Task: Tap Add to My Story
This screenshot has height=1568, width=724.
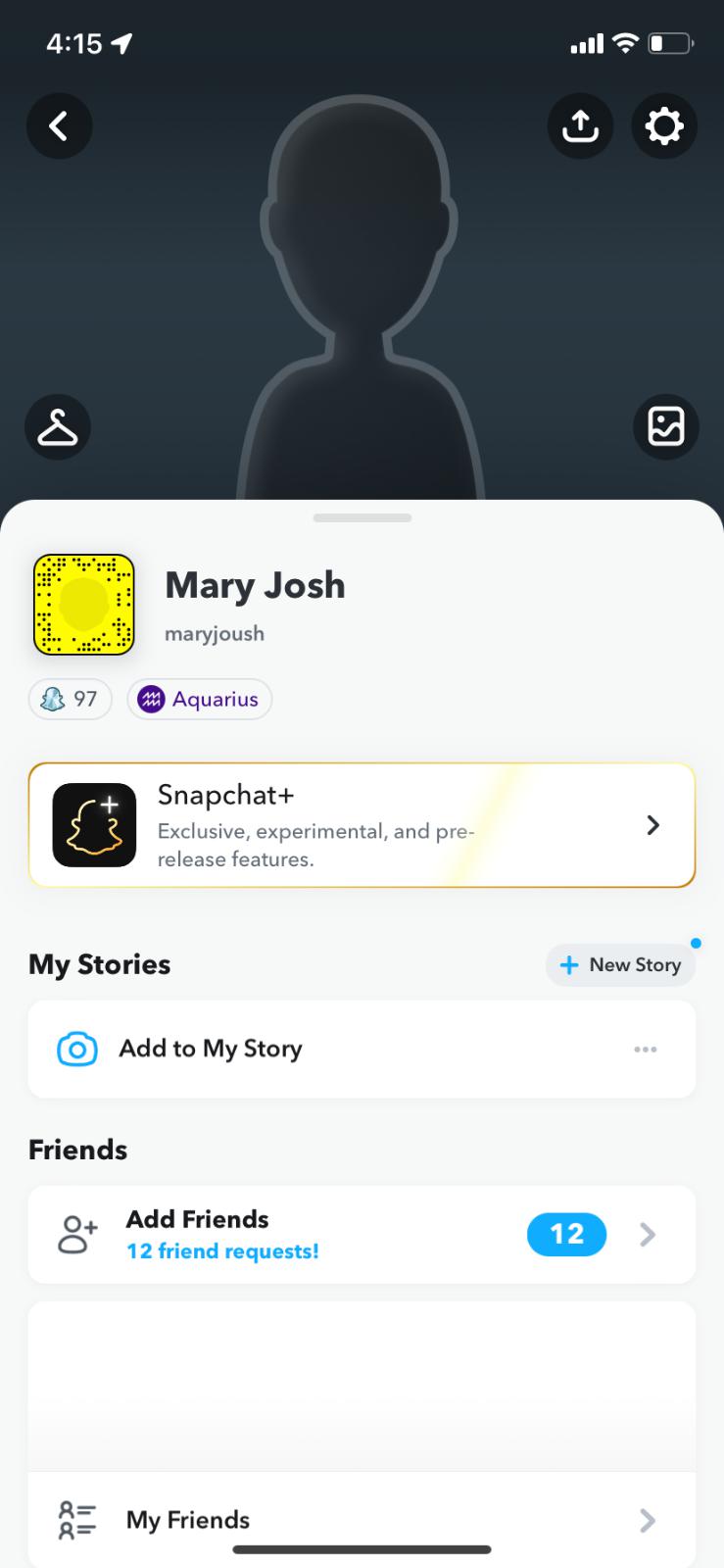Action: [210, 1049]
